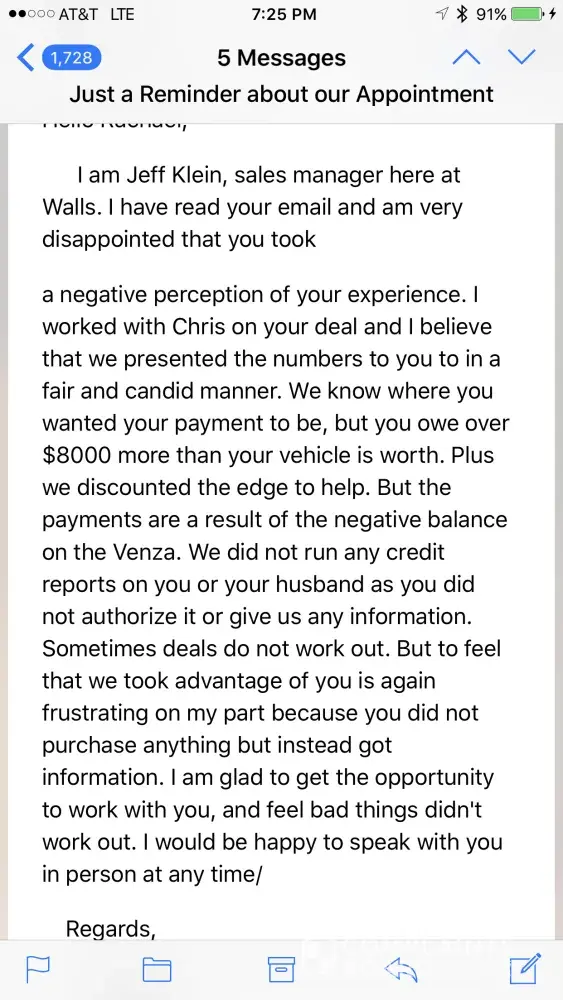The width and height of the screenshot is (563, 1000).
Task: Reply to this email
Action: (x=401, y=969)
